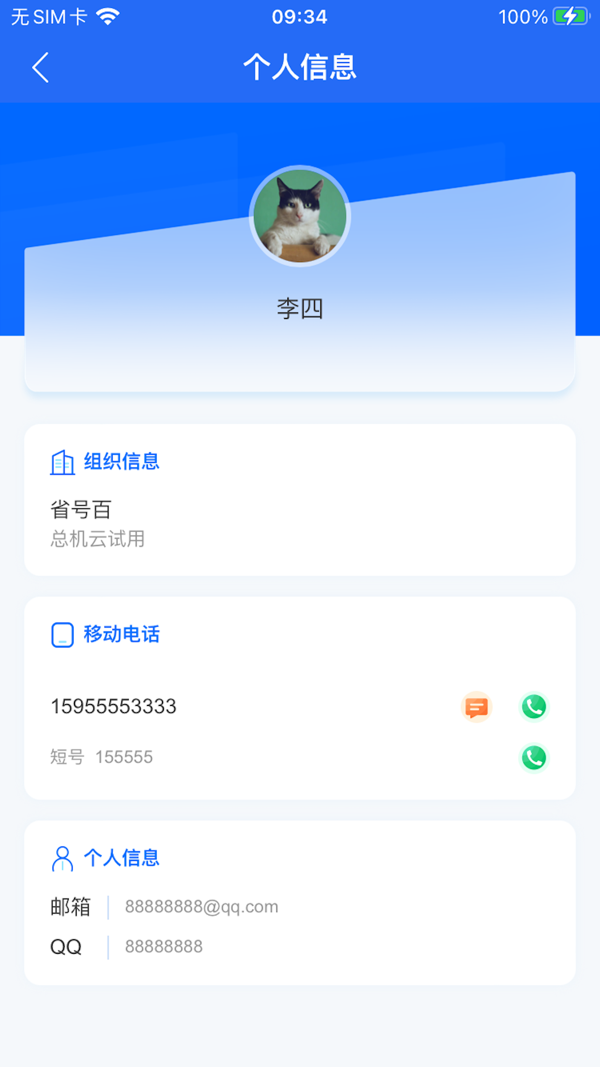The image size is (600, 1067).
Task: Call the short number 155555
Action: pyautogui.click(x=534, y=758)
